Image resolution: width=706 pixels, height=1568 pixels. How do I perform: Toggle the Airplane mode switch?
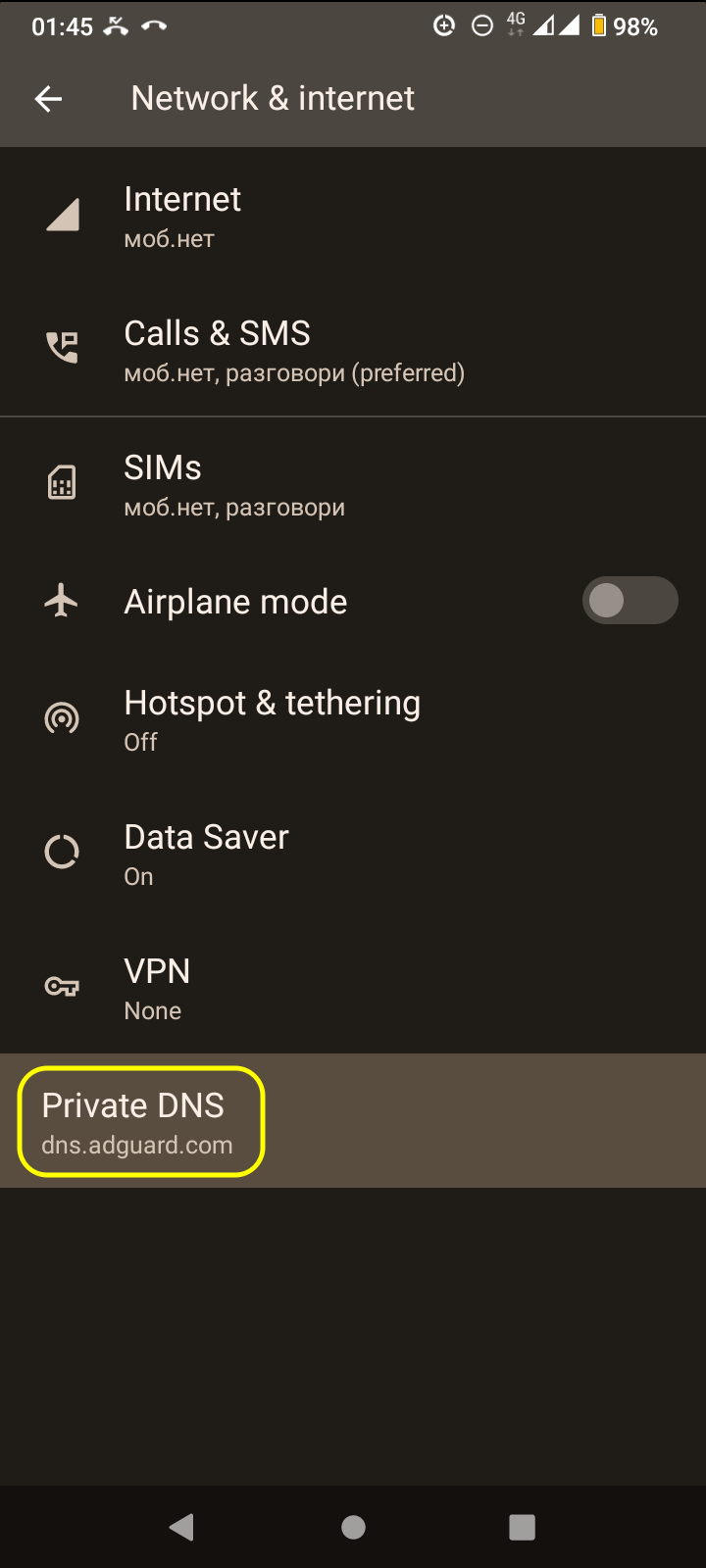[630, 601]
